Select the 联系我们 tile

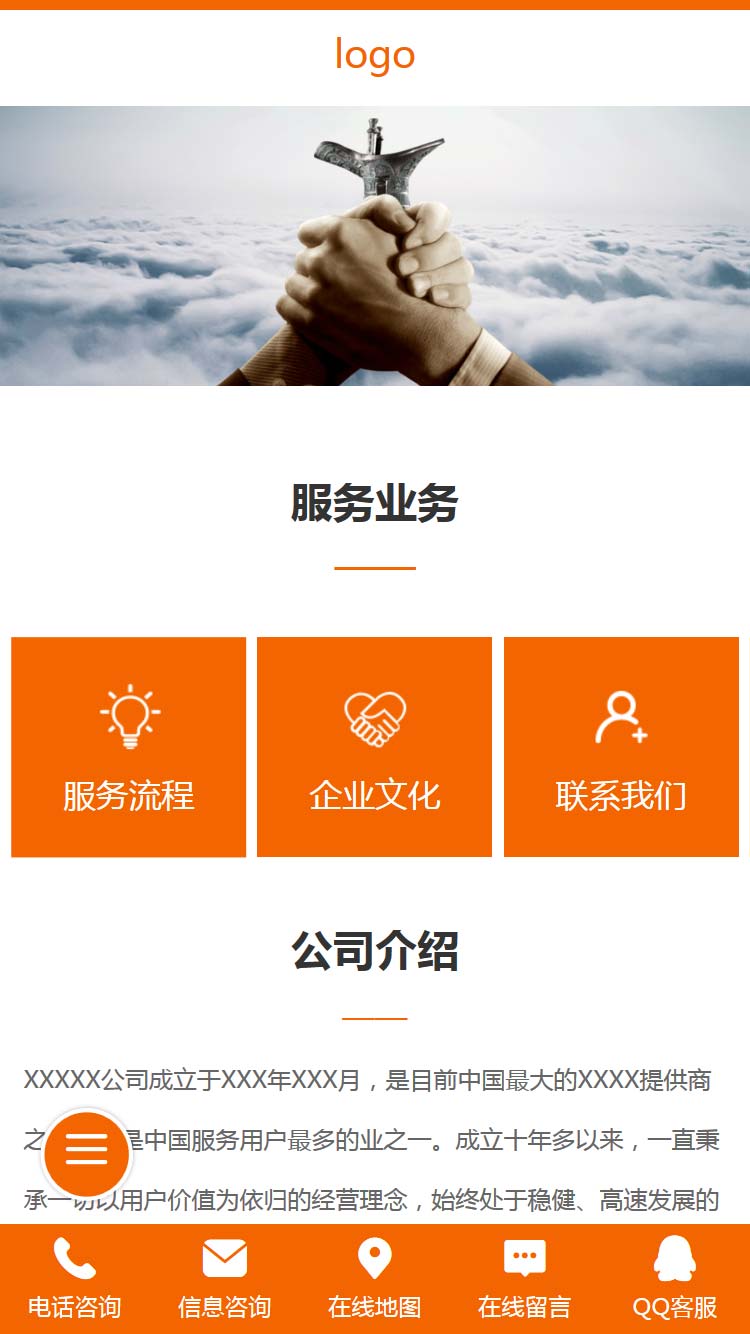(x=621, y=747)
